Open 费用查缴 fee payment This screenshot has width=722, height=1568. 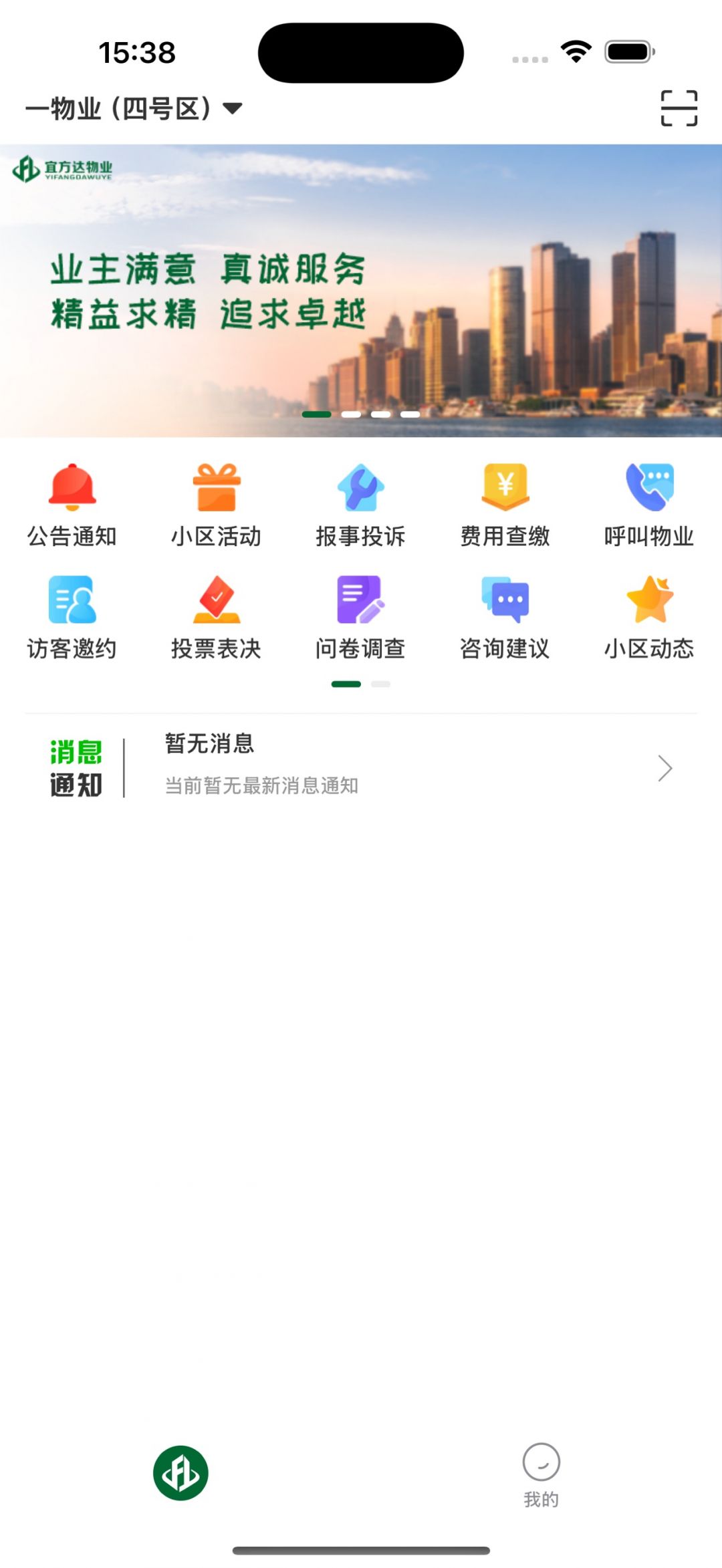click(505, 505)
